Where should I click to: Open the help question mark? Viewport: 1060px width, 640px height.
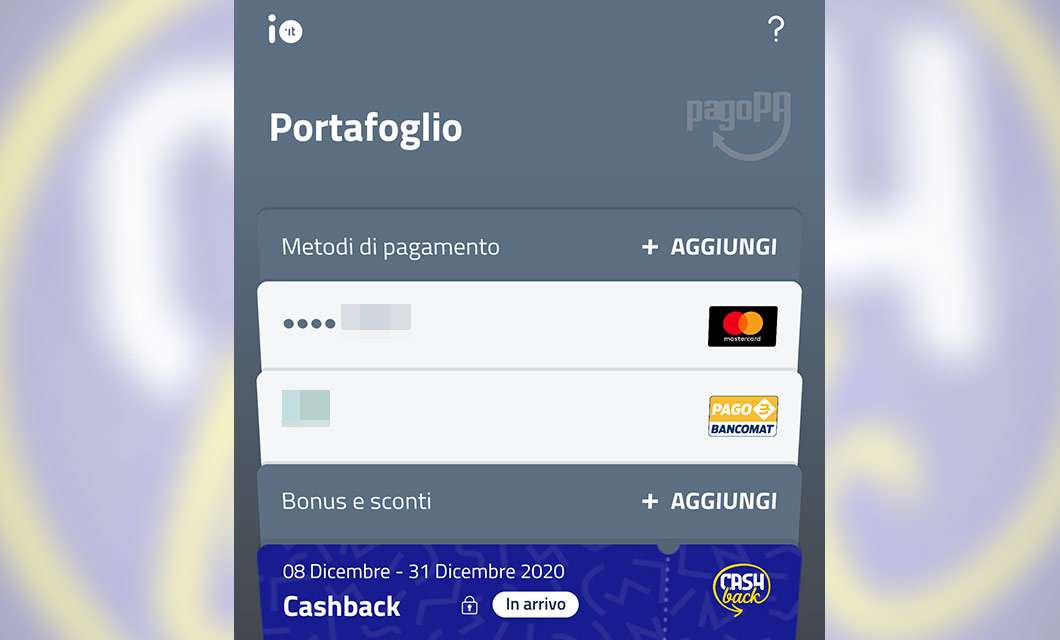click(x=775, y=30)
